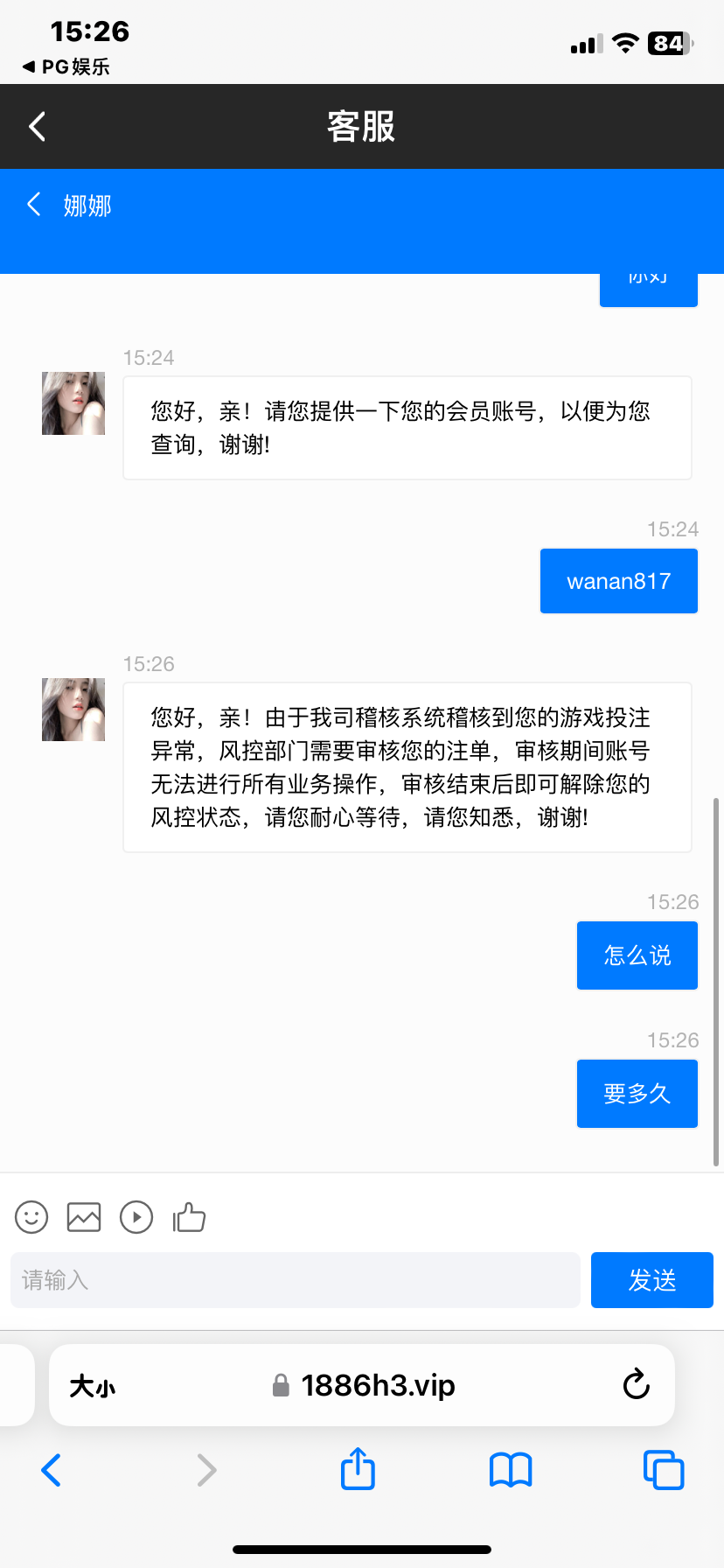This screenshot has width=724, height=1568.
Task: Navigate back in Safari
Action: (52, 1470)
